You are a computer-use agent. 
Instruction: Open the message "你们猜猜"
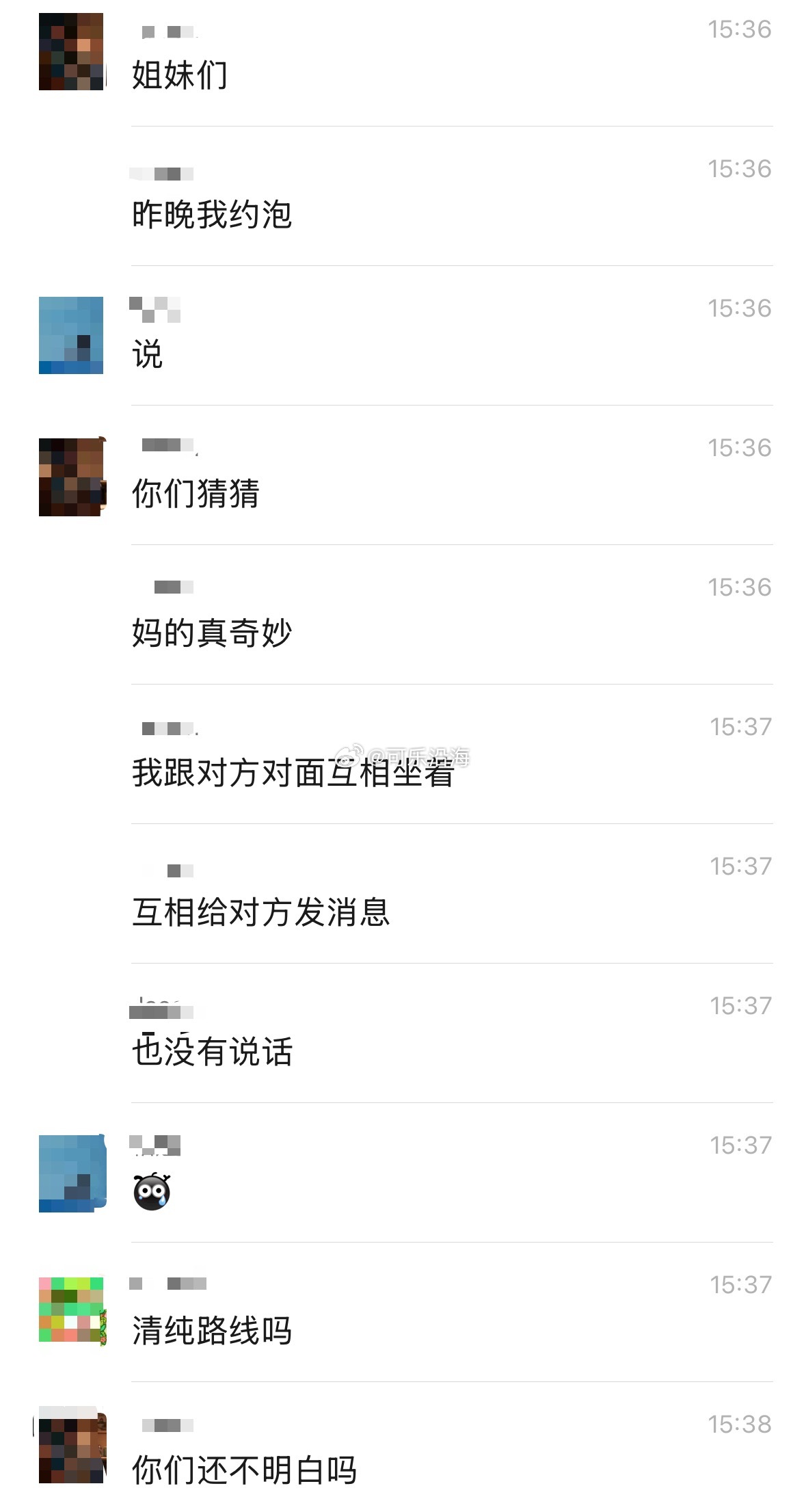[196, 493]
